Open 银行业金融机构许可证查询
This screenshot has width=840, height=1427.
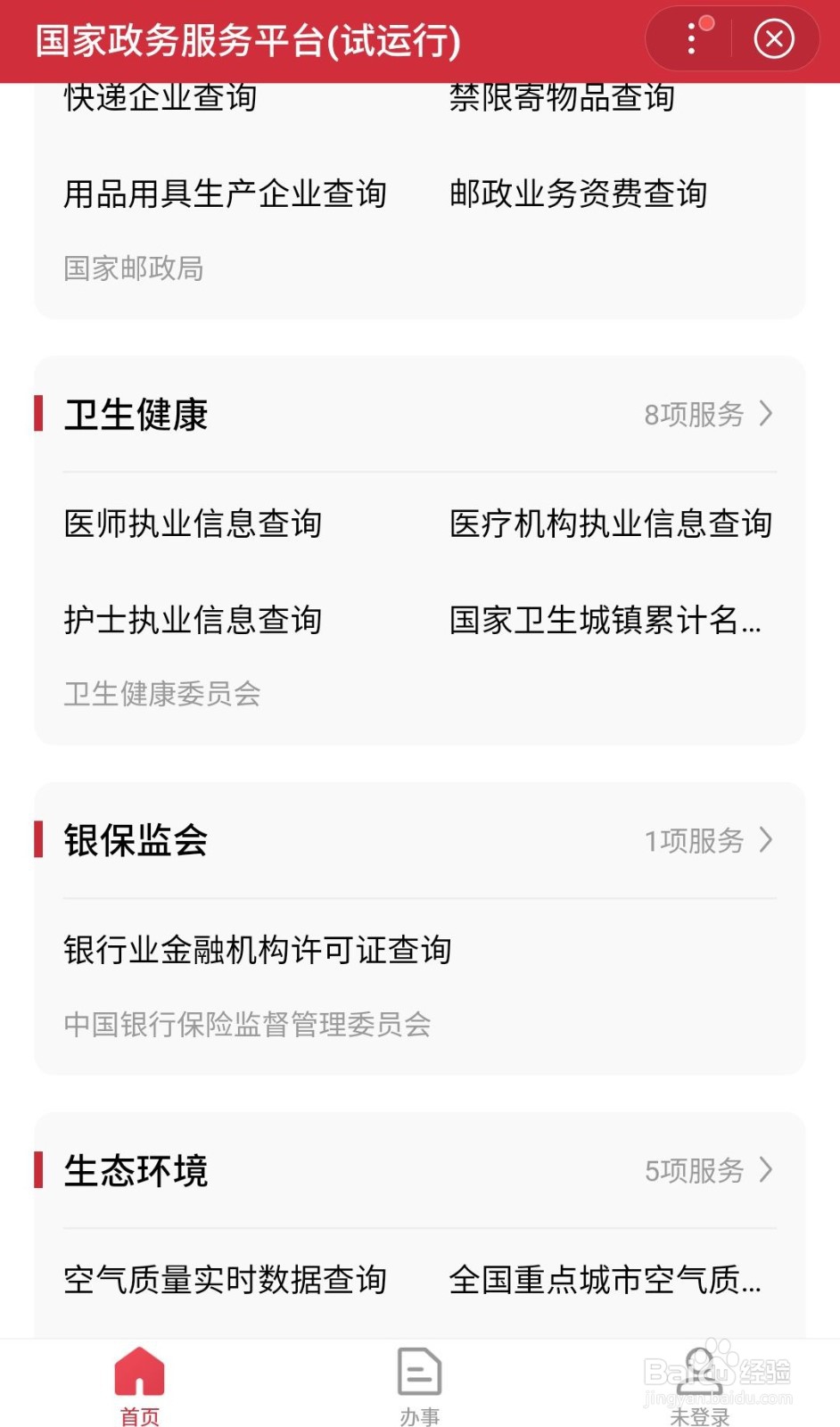(x=258, y=950)
